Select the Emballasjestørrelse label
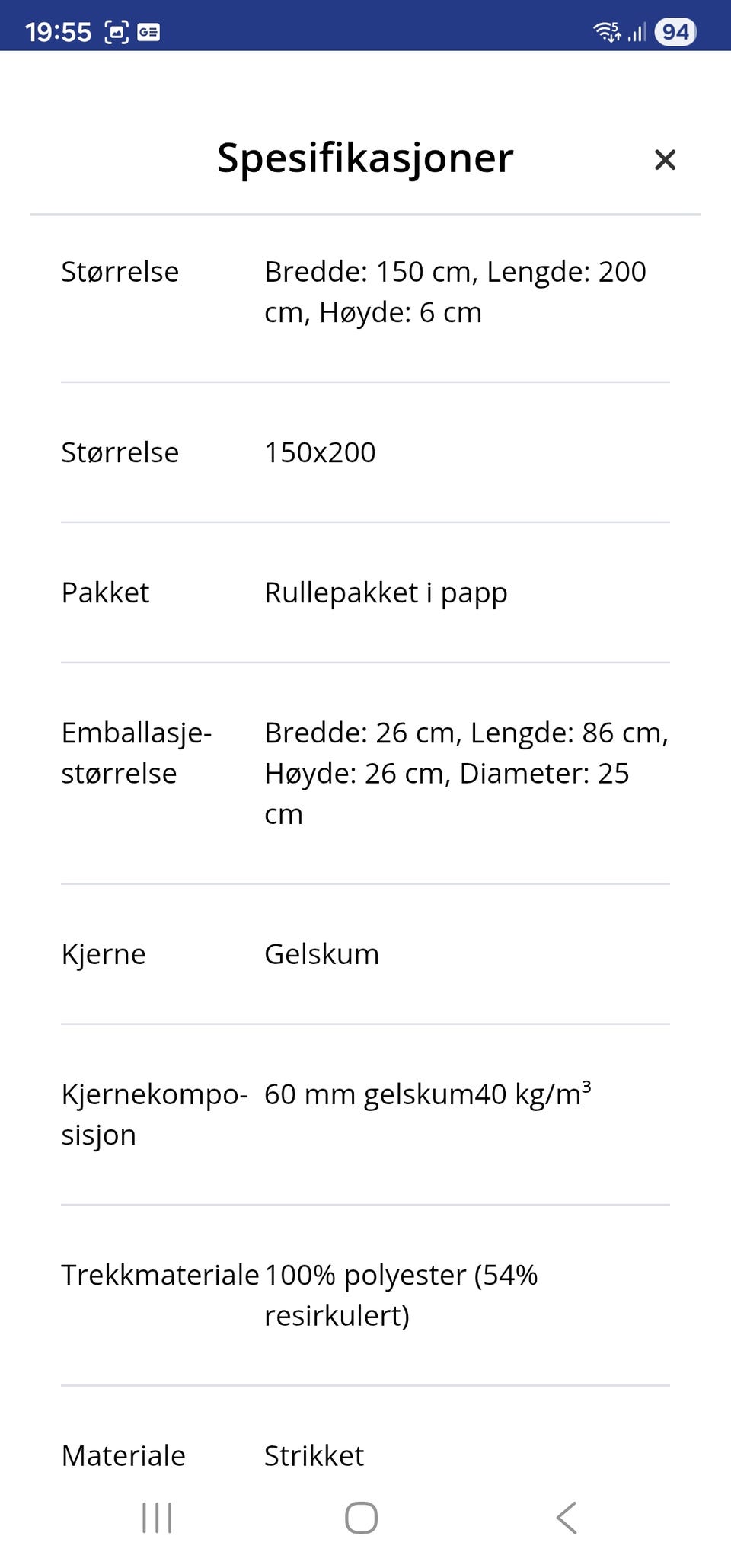Screen dimensions: 731x1568 point(136,753)
